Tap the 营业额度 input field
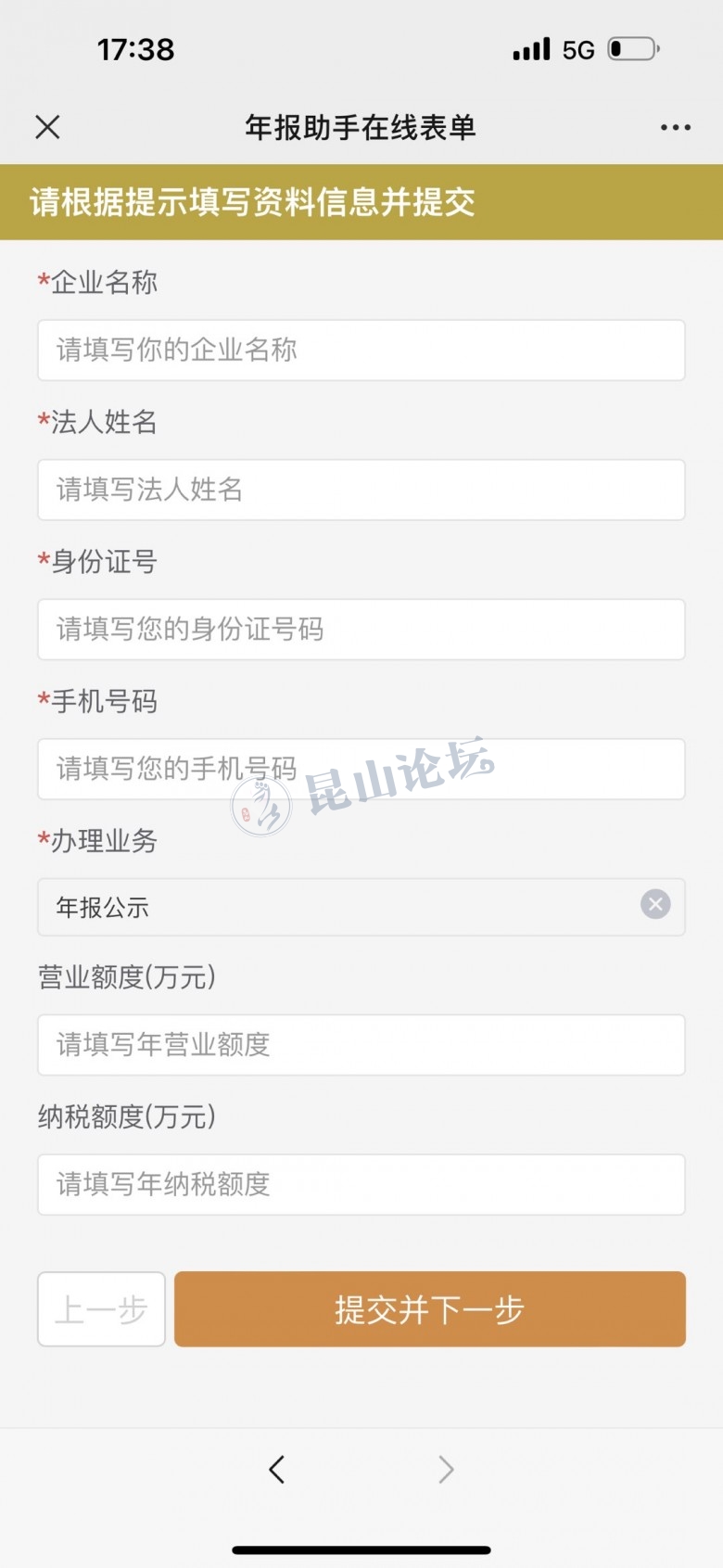 (361, 1045)
